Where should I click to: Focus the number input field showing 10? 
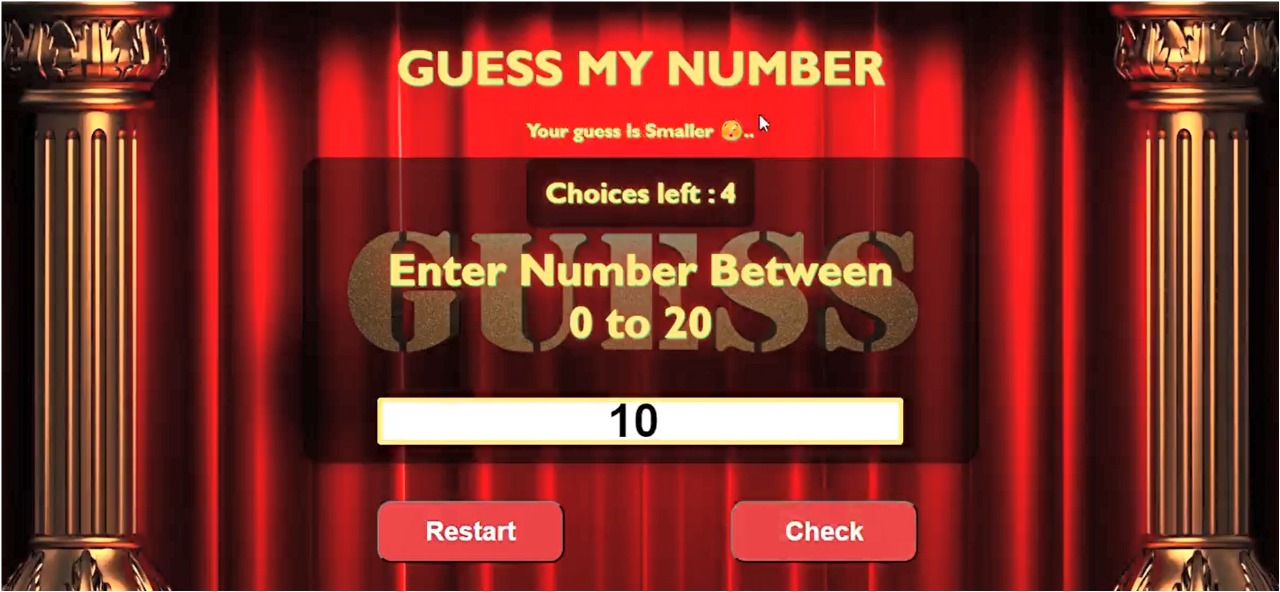tap(640, 421)
